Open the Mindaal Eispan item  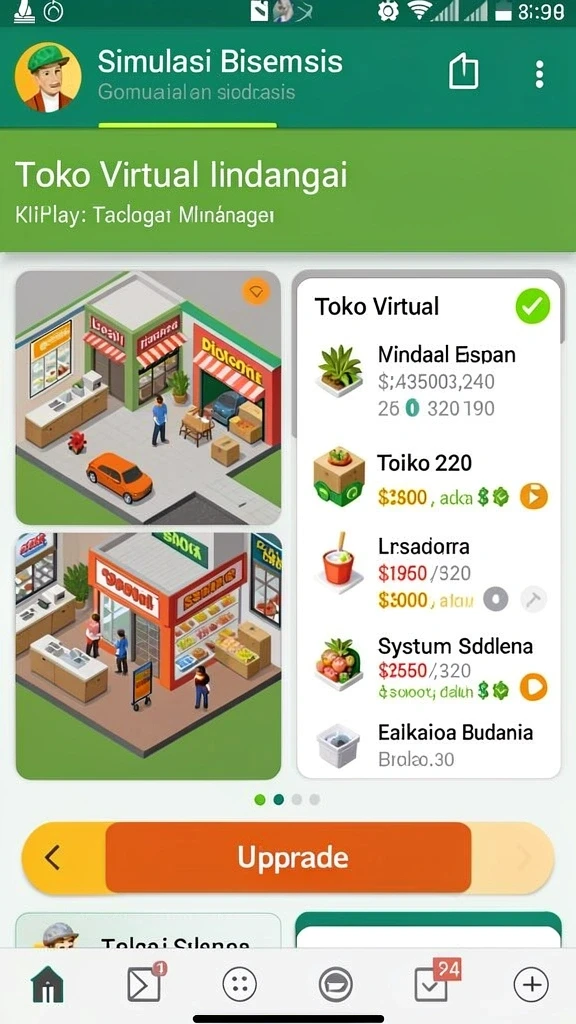tap(429, 381)
